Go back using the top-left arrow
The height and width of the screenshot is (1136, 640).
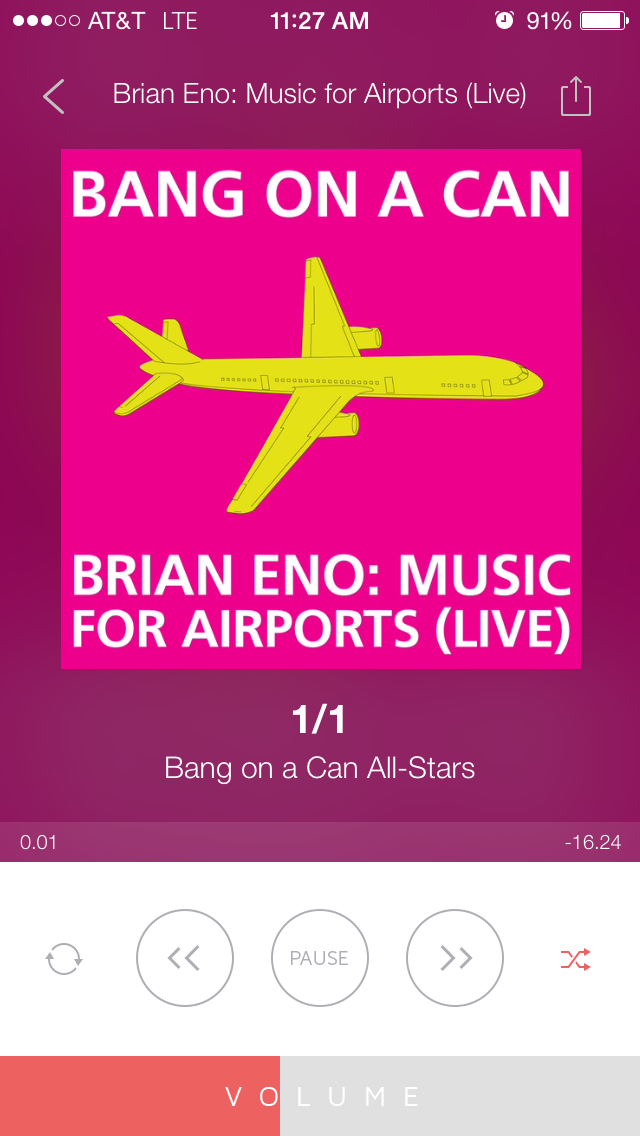click(54, 96)
